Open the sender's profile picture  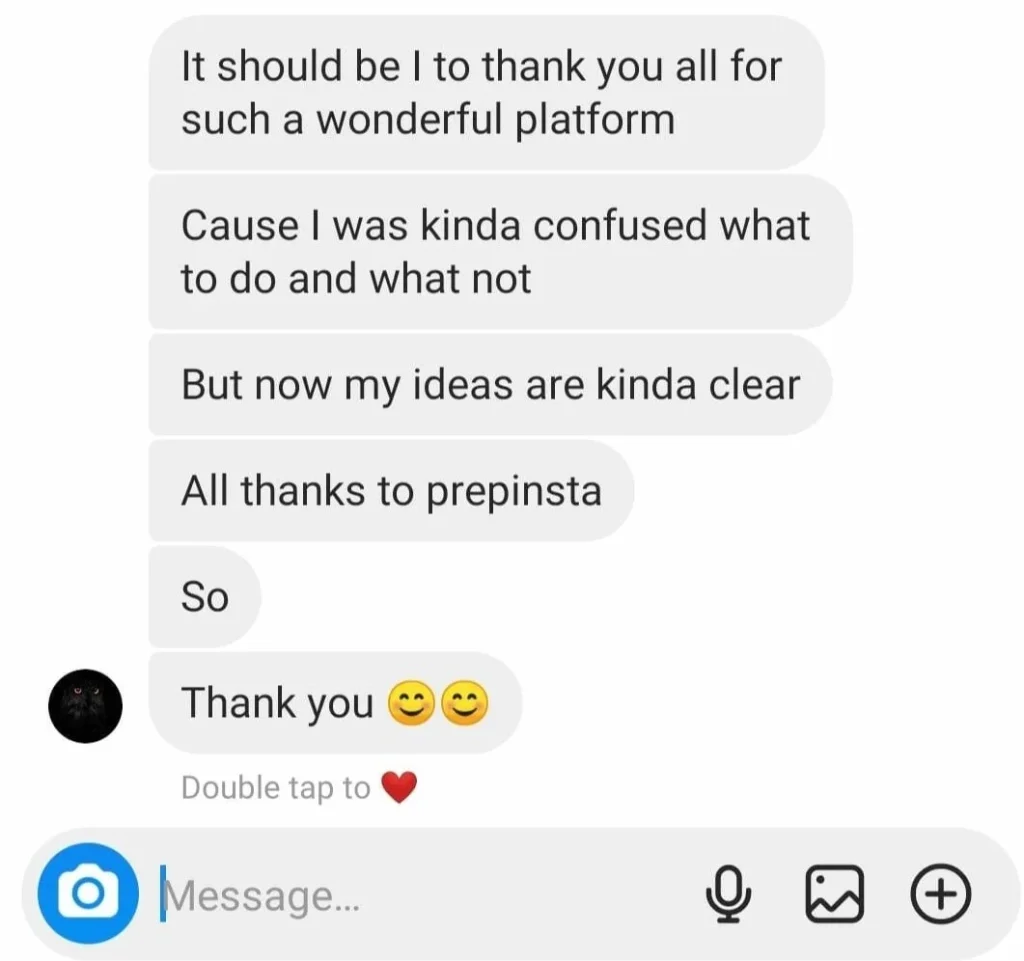coord(86,705)
